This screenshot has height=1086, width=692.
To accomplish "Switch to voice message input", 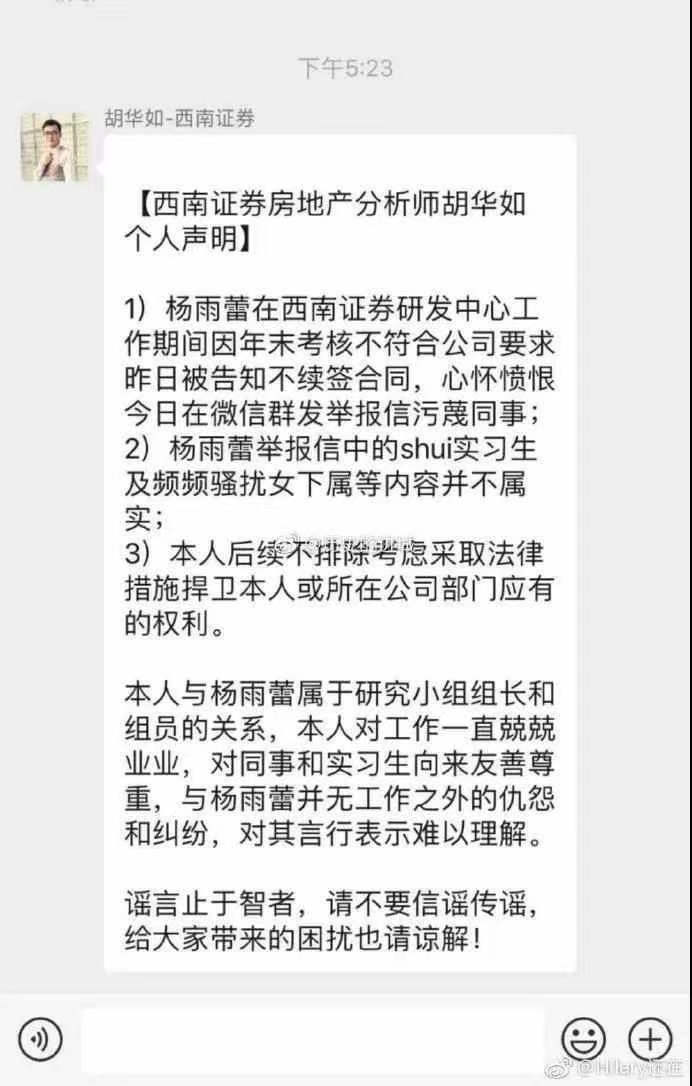I will 40,1040.
